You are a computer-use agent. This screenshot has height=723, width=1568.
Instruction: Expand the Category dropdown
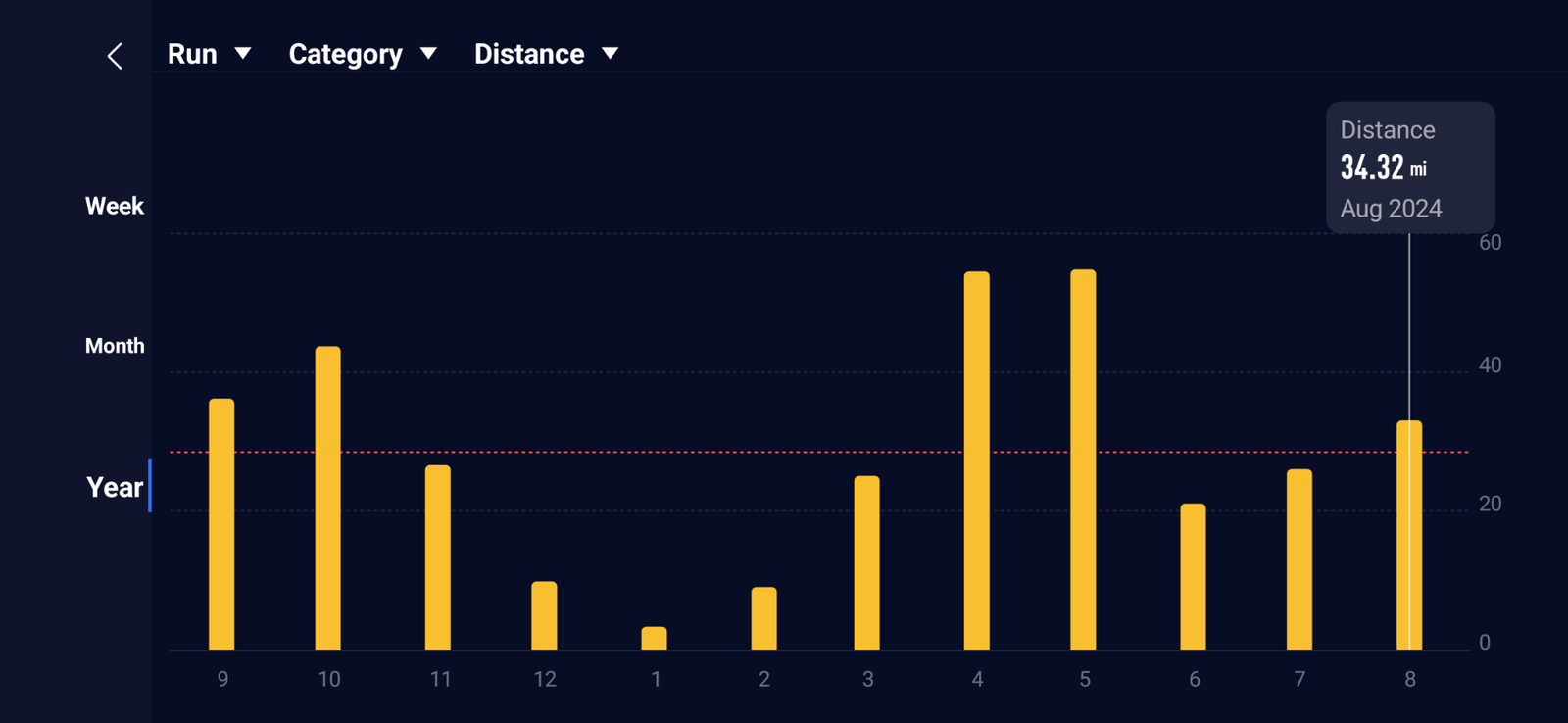coord(362,54)
